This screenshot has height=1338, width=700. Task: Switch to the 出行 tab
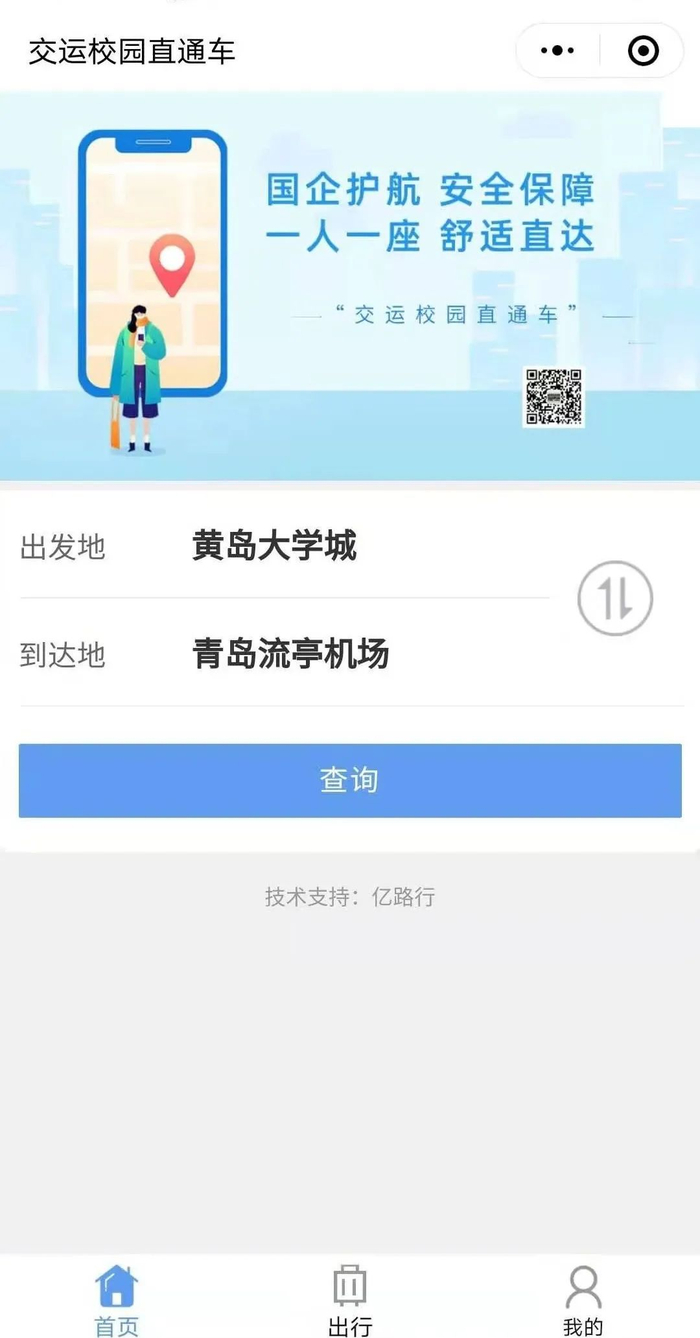click(350, 1299)
